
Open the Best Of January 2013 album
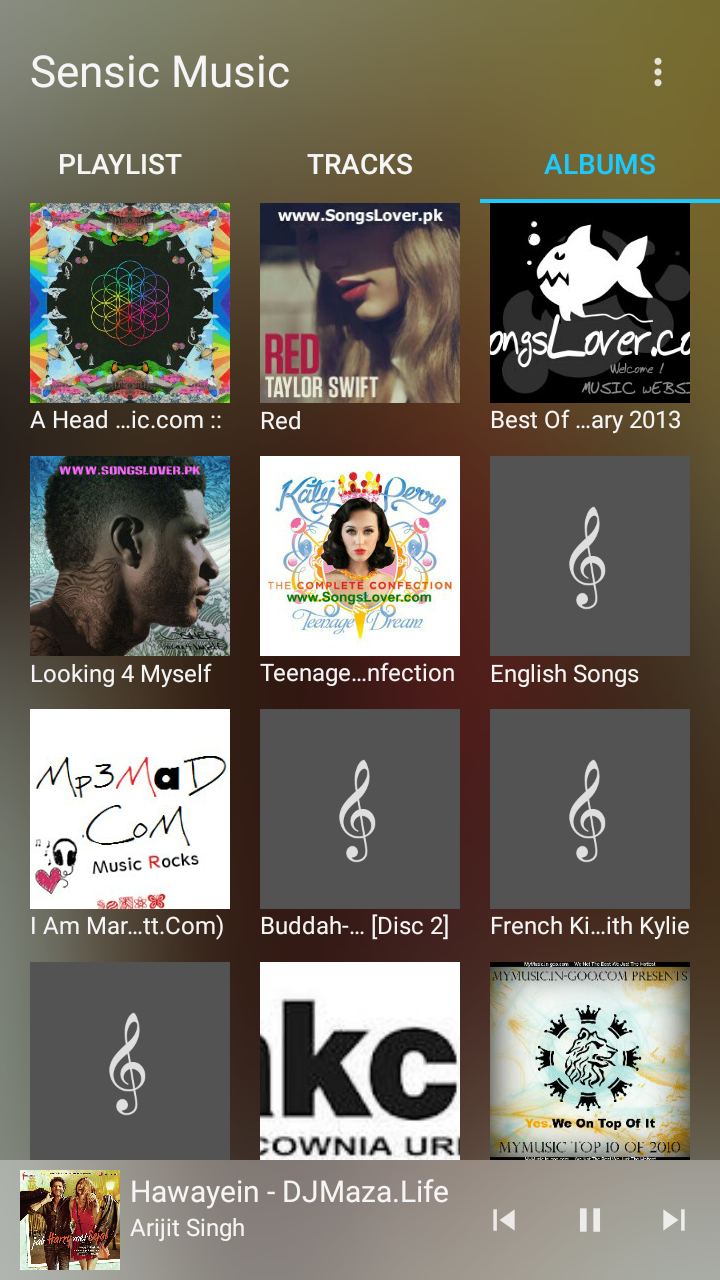pos(589,302)
